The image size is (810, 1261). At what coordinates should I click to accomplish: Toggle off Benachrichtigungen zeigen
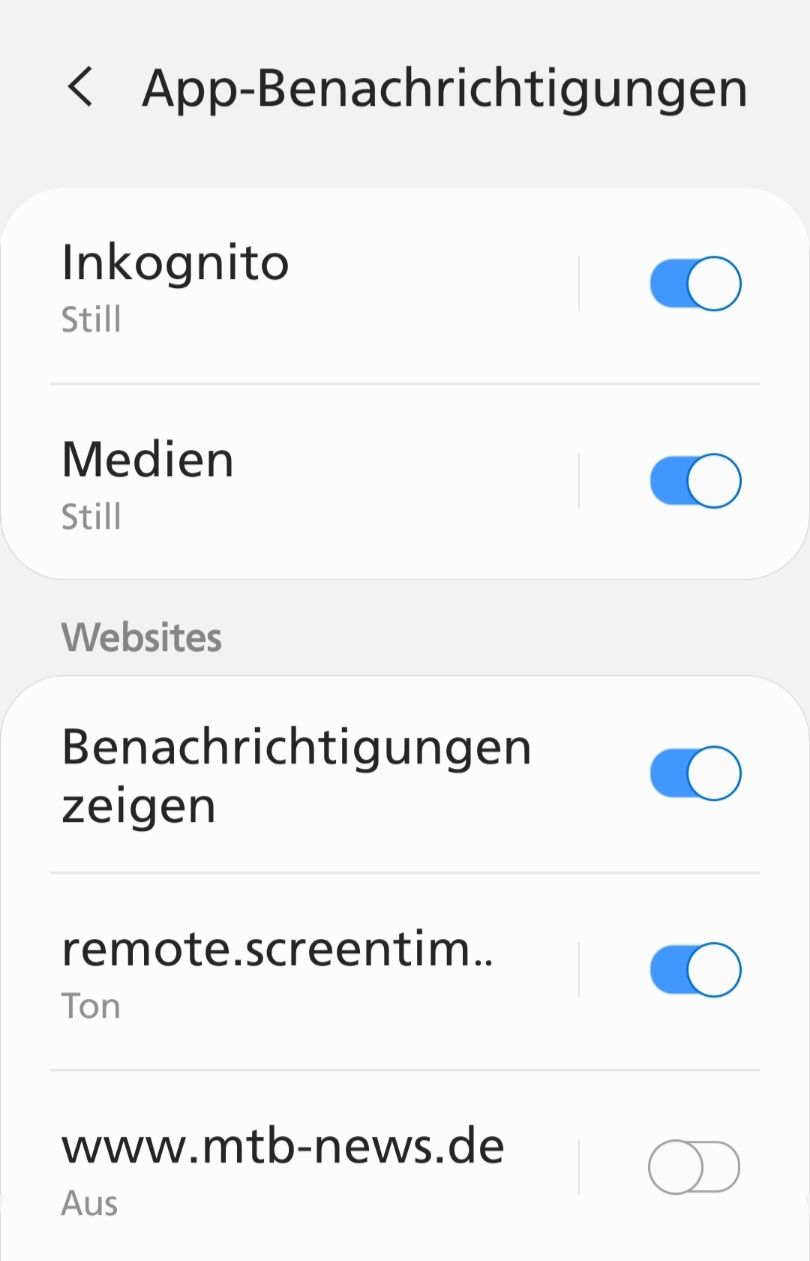coord(695,773)
